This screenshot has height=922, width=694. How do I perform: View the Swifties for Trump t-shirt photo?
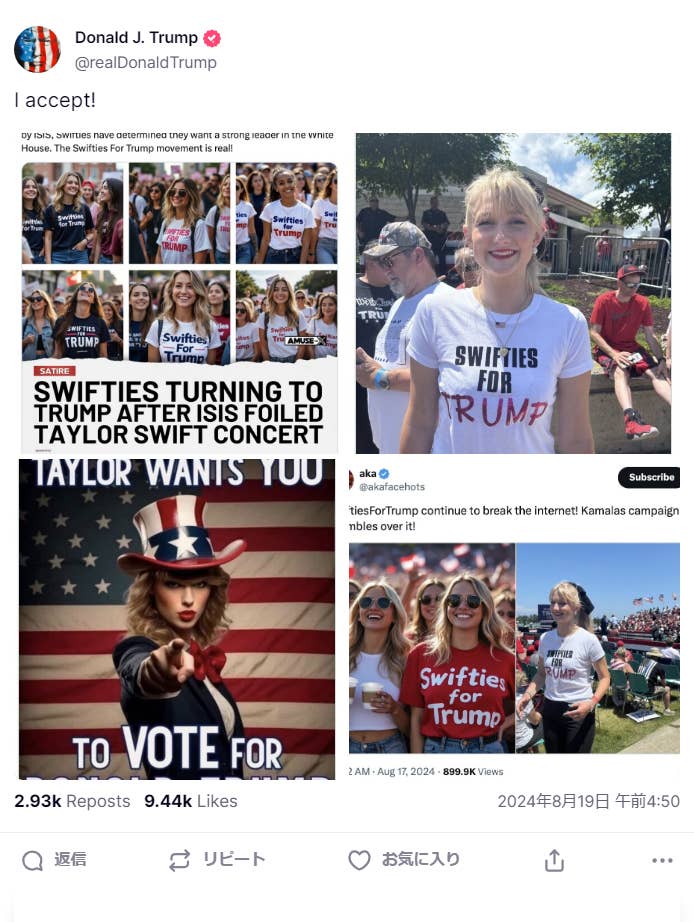(513, 293)
